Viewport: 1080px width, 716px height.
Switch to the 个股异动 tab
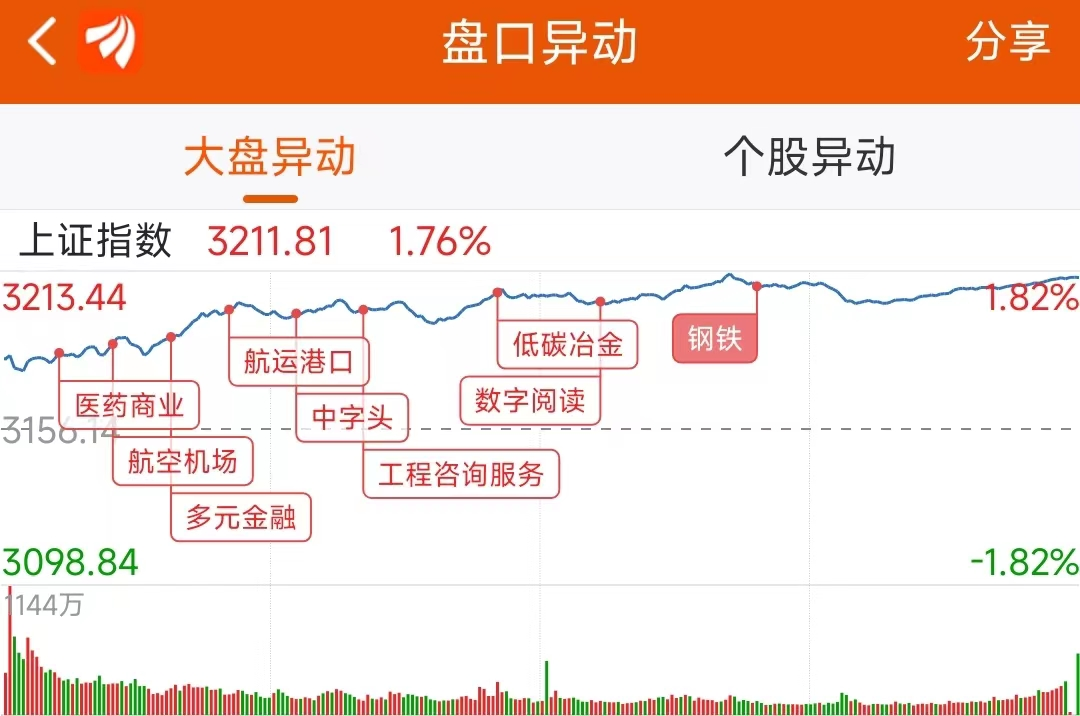click(809, 158)
